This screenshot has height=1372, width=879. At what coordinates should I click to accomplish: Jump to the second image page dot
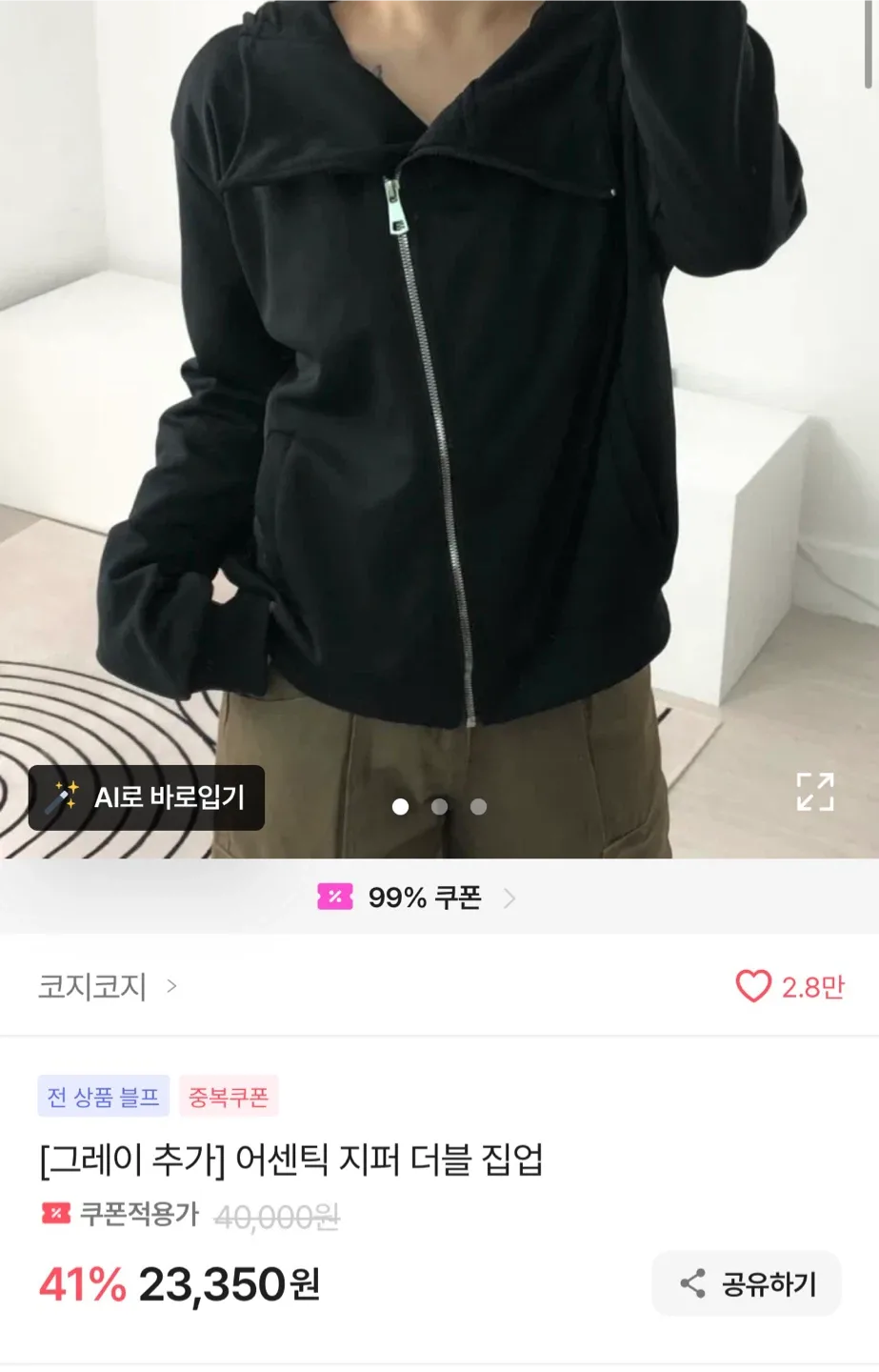coord(439,807)
